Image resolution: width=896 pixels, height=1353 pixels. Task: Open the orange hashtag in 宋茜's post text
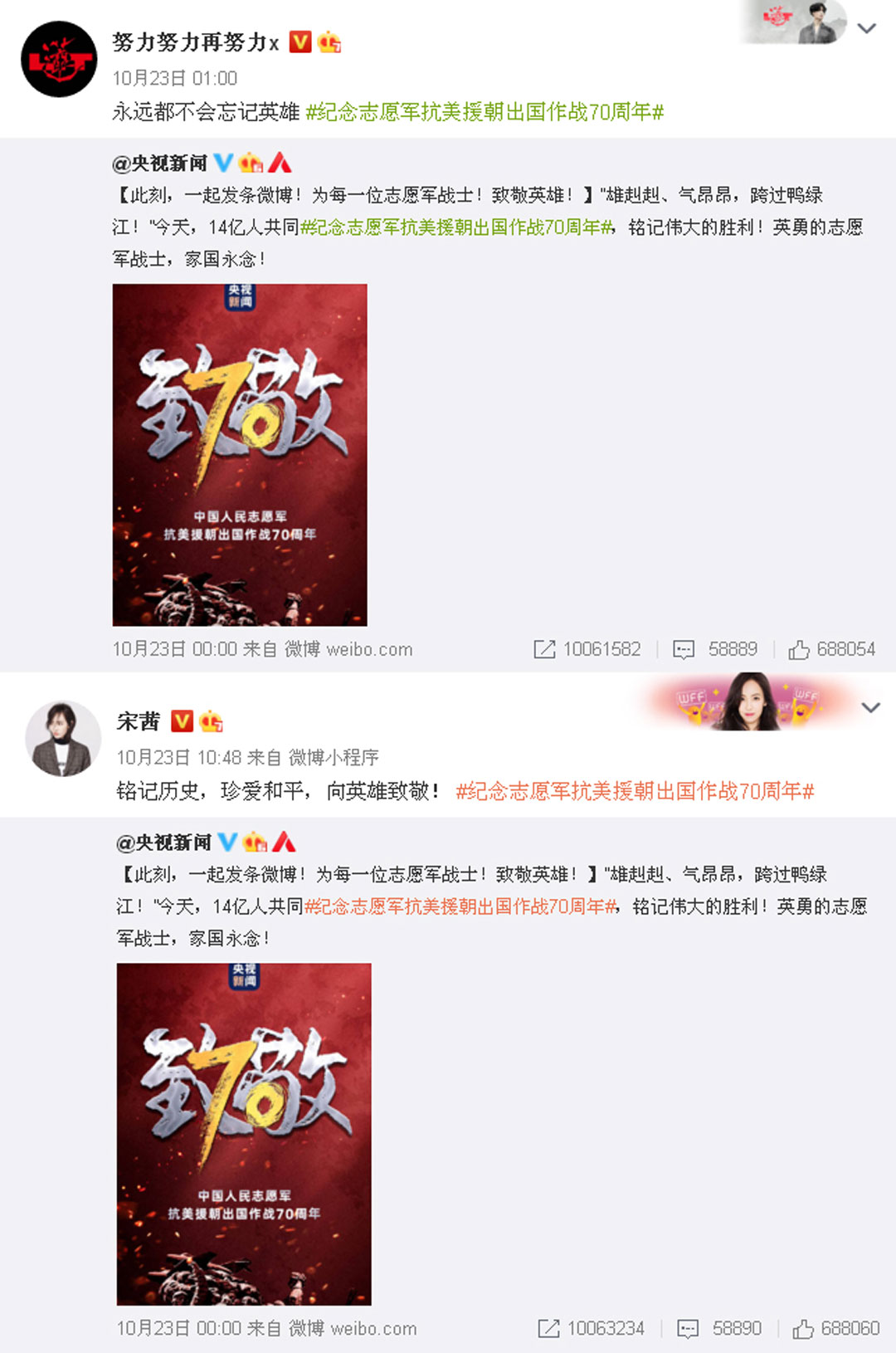(x=635, y=791)
